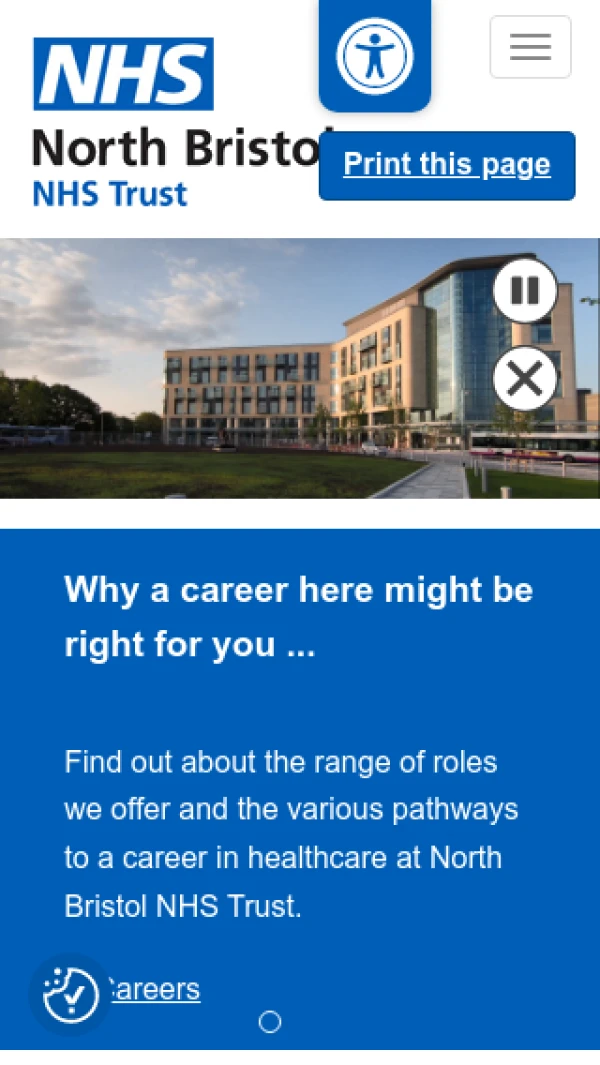Pause the image slideshow
This screenshot has height=1065, width=600.
525,290
